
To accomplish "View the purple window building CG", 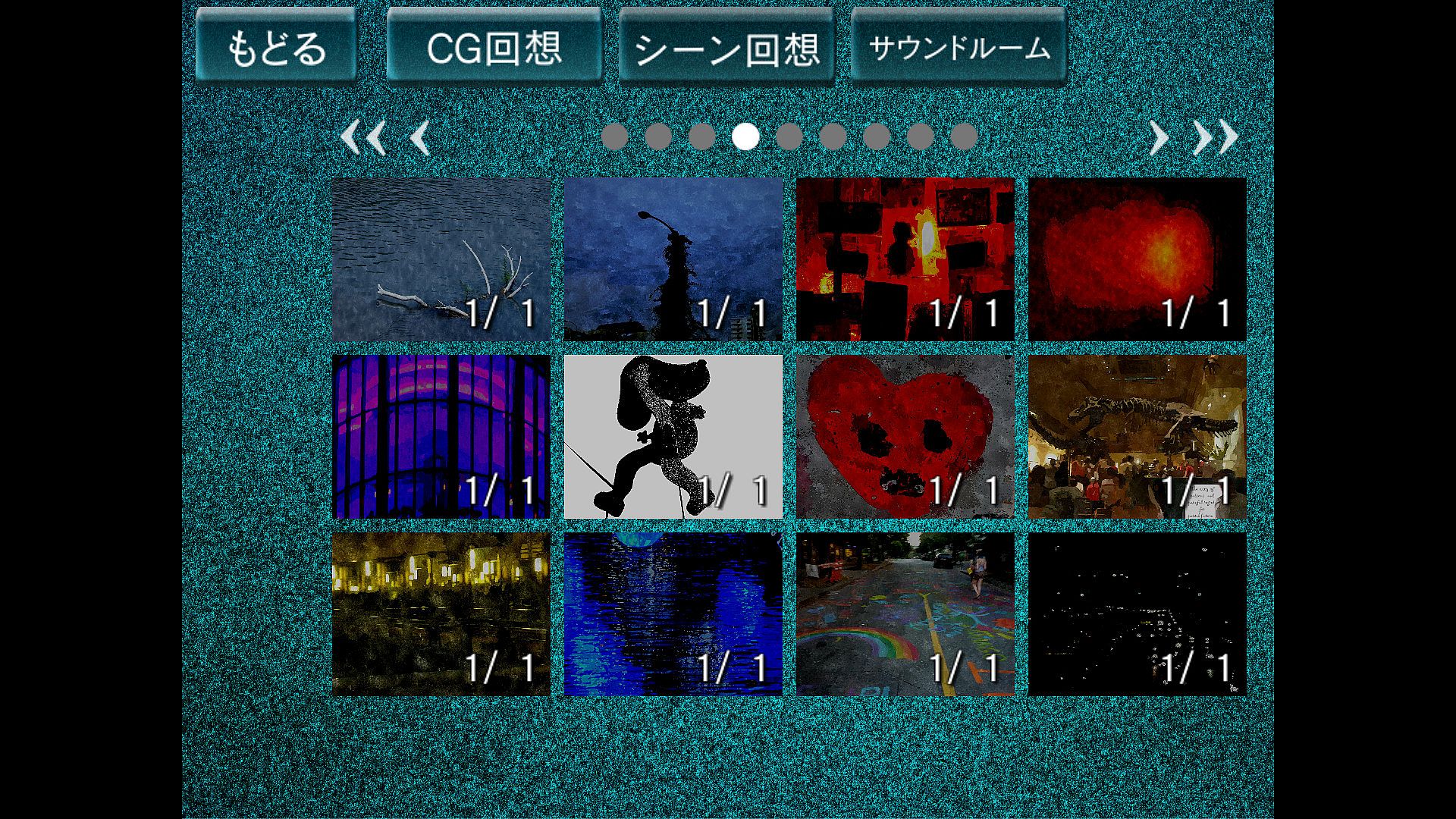I will (x=441, y=437).
